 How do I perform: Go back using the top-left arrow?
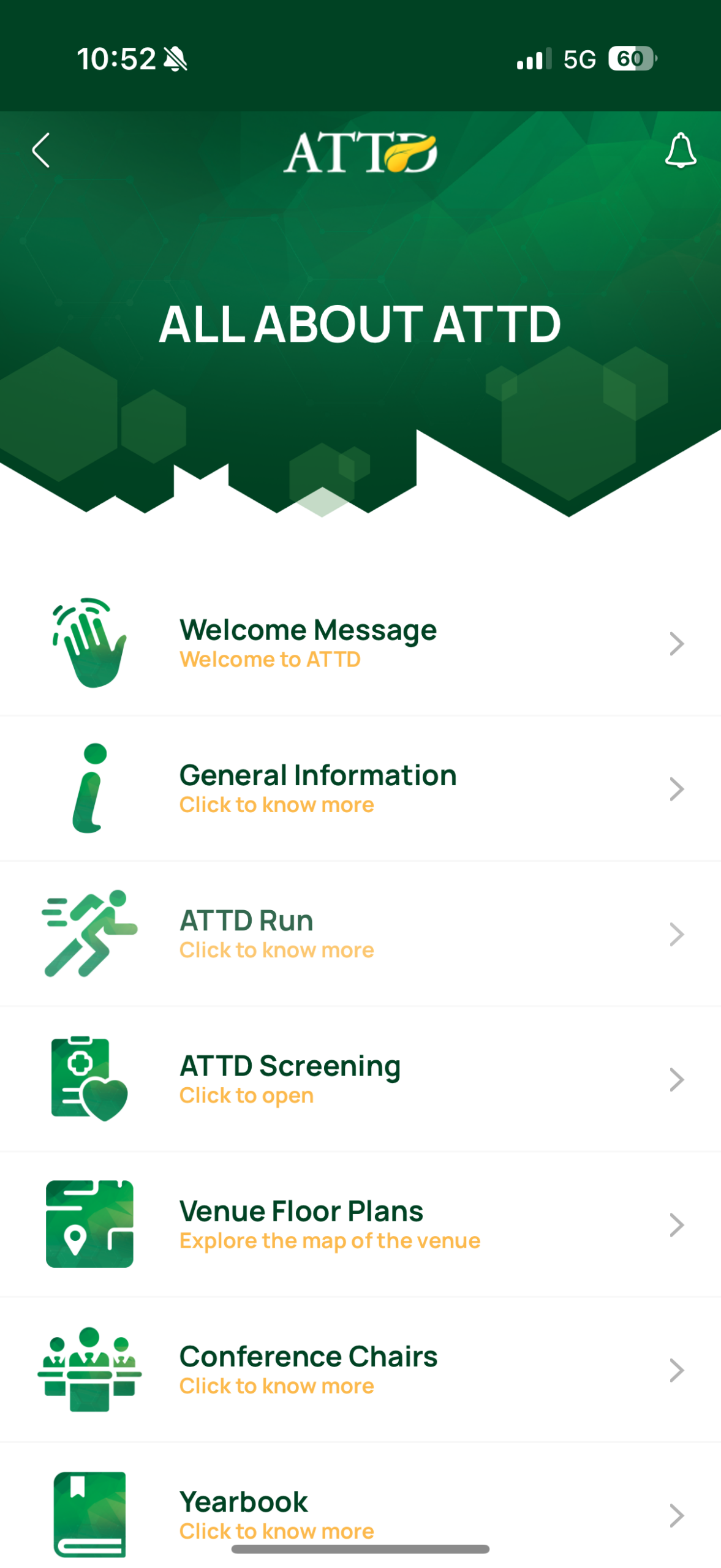[41, 151]
